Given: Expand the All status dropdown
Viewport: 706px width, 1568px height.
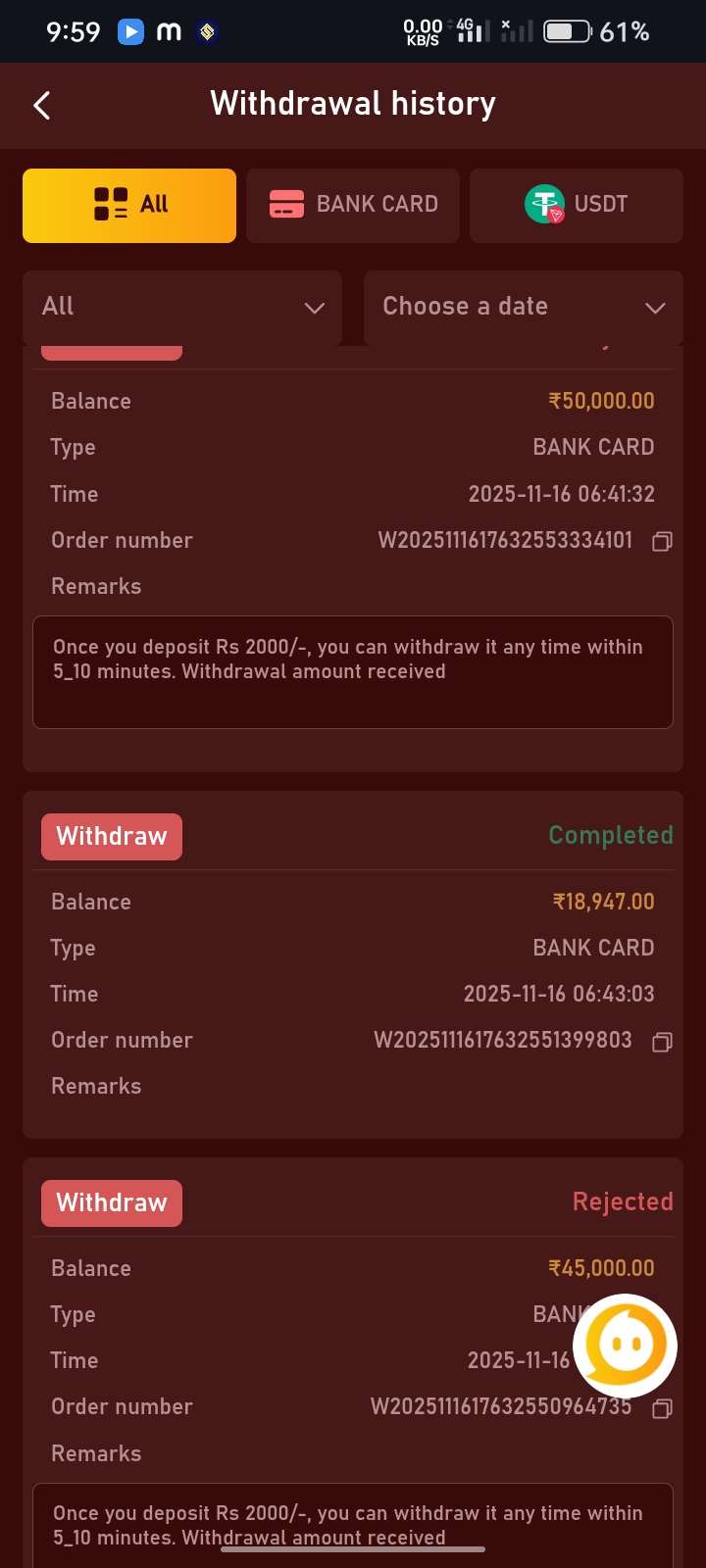Looking at the screenshot, I should point(182,307).
